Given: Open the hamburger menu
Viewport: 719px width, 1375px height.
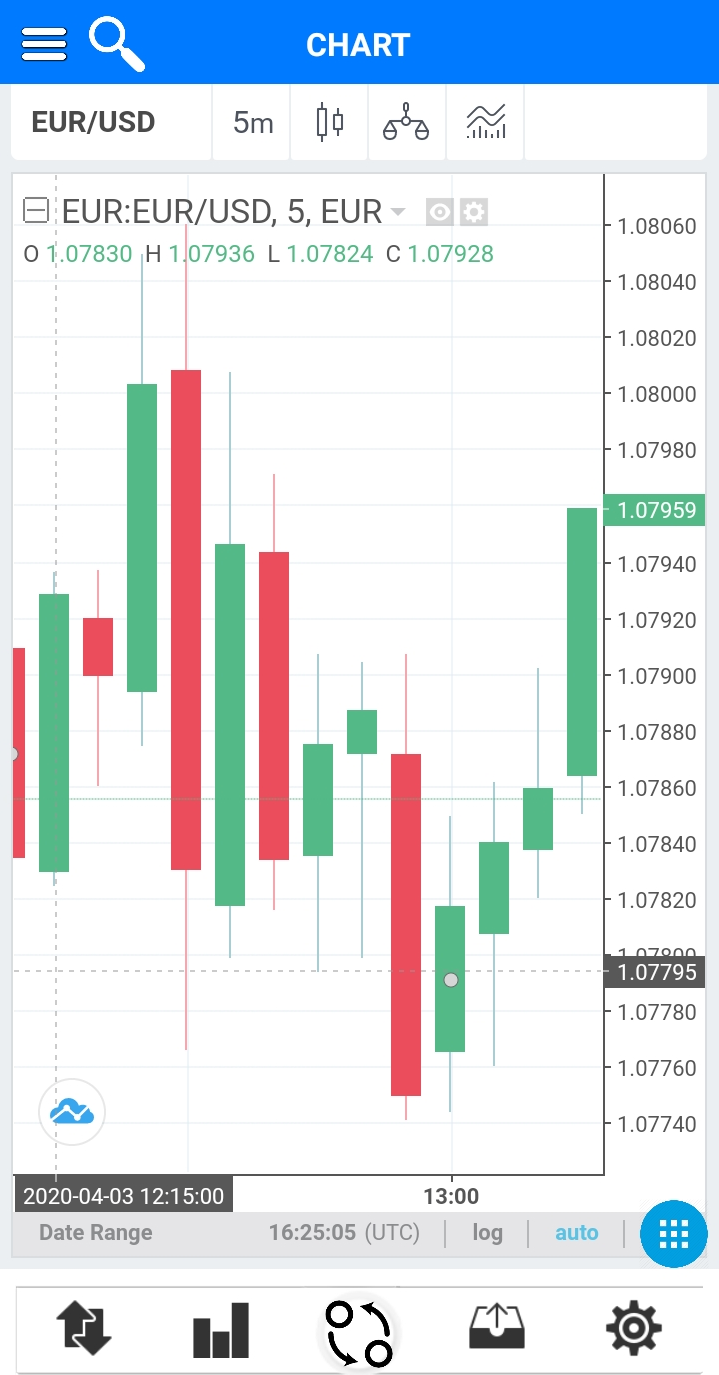Looking at the screenshot, I should coord(44,44).
